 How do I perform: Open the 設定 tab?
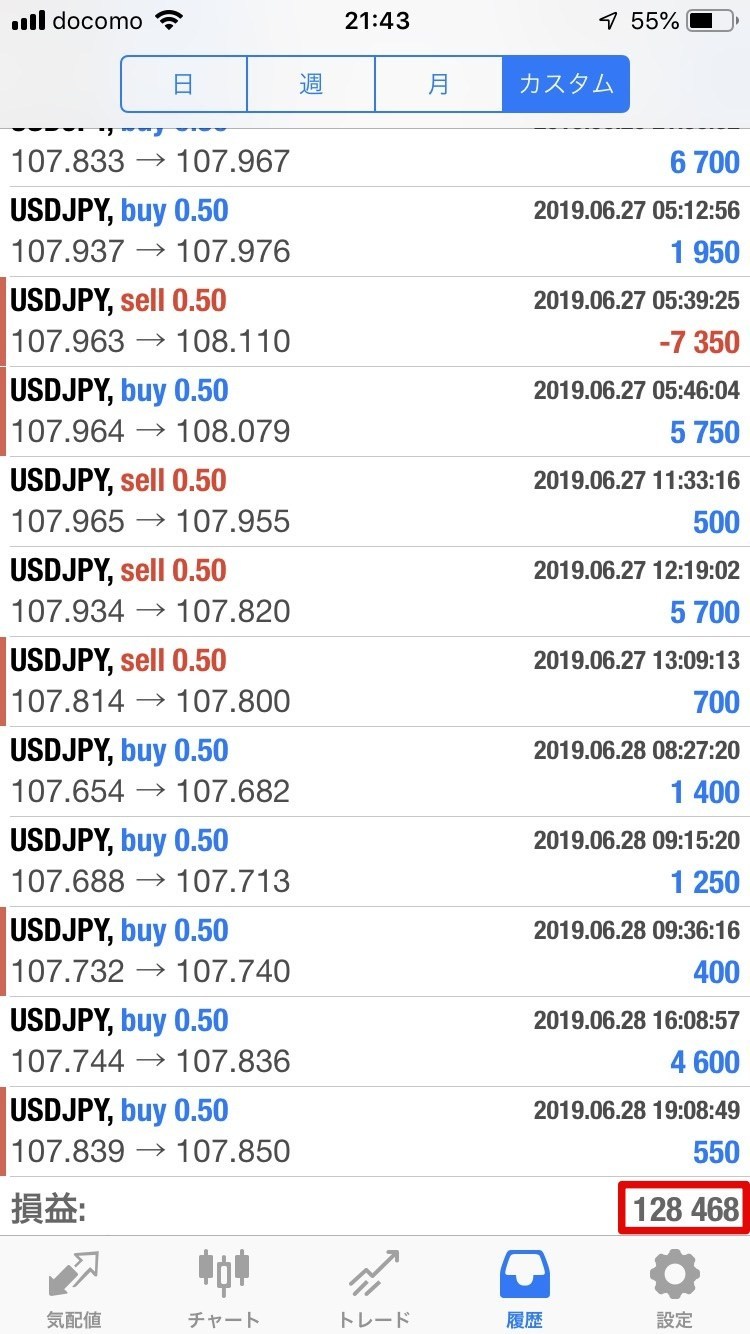[674, 1287]
